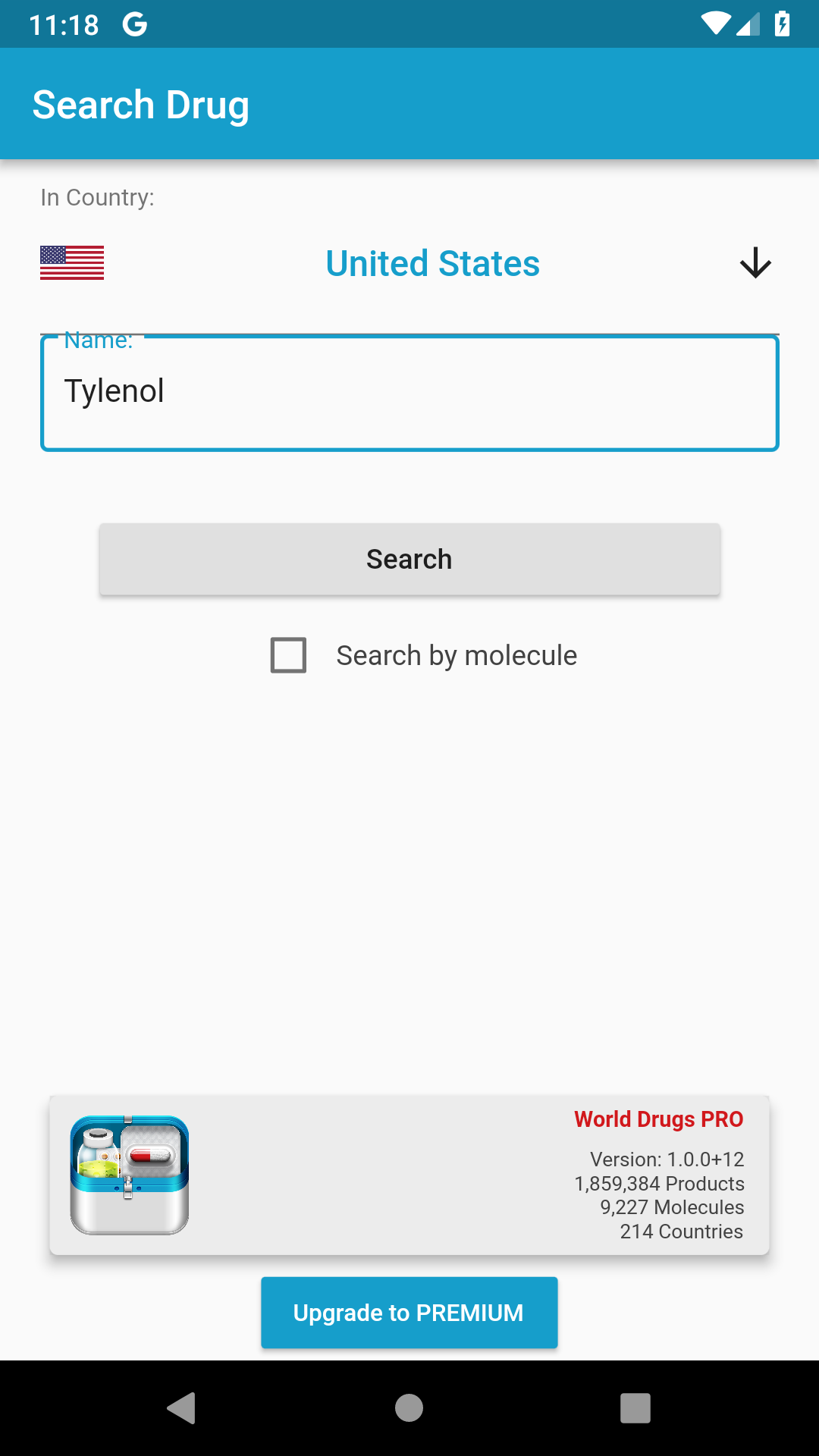Tap Upgrade to PREMIUM
The height and width of the screenshot is (1456, 819).
pos(409,1313)
